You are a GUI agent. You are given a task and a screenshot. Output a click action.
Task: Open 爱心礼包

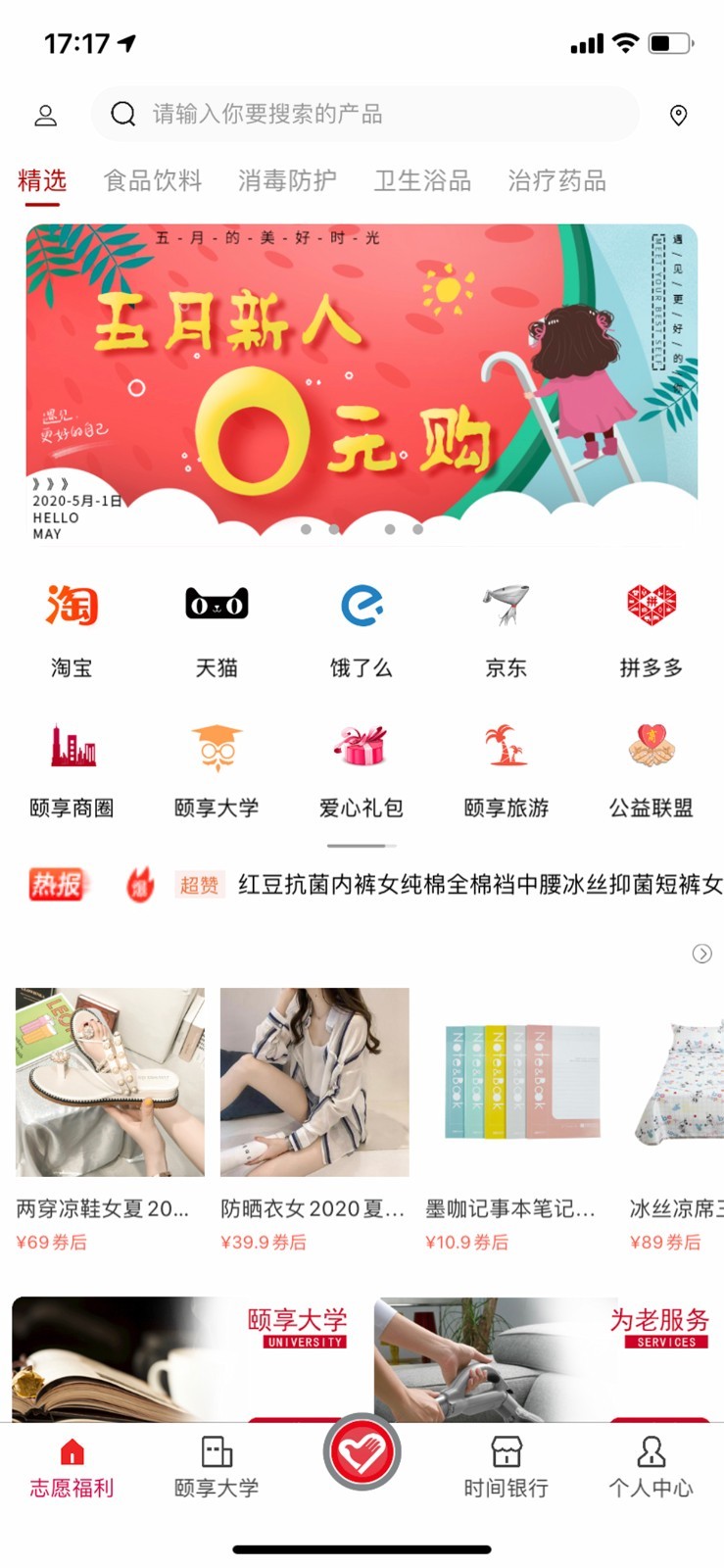362,768
